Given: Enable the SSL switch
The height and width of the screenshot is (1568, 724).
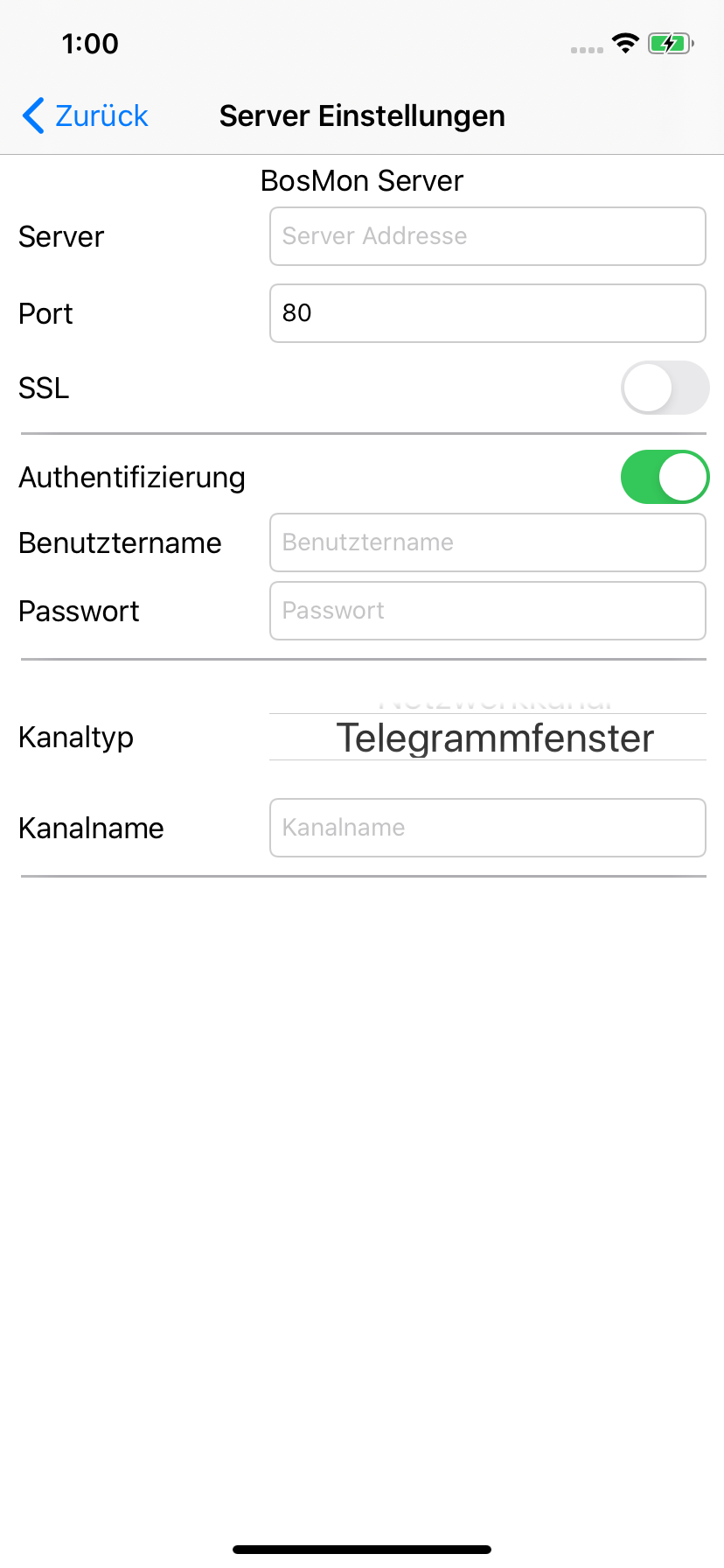Looking at the screenshot, I should pyautogui.click(x=665, y=388).
